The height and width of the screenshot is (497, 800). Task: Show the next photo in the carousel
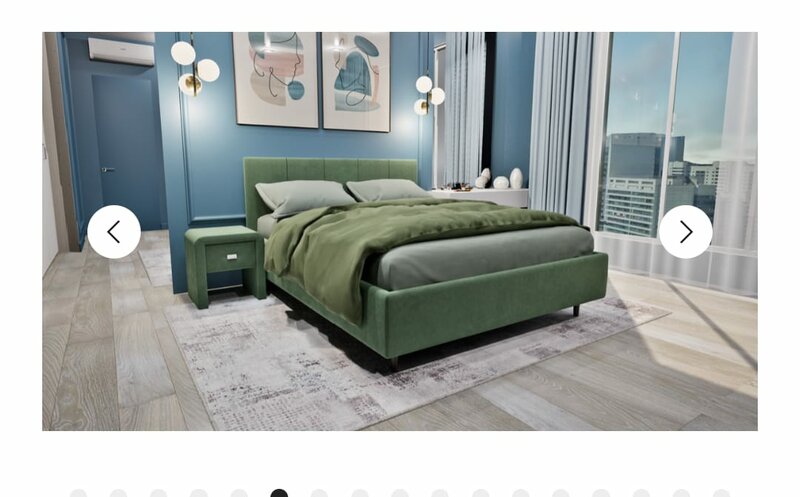(686, 232)
